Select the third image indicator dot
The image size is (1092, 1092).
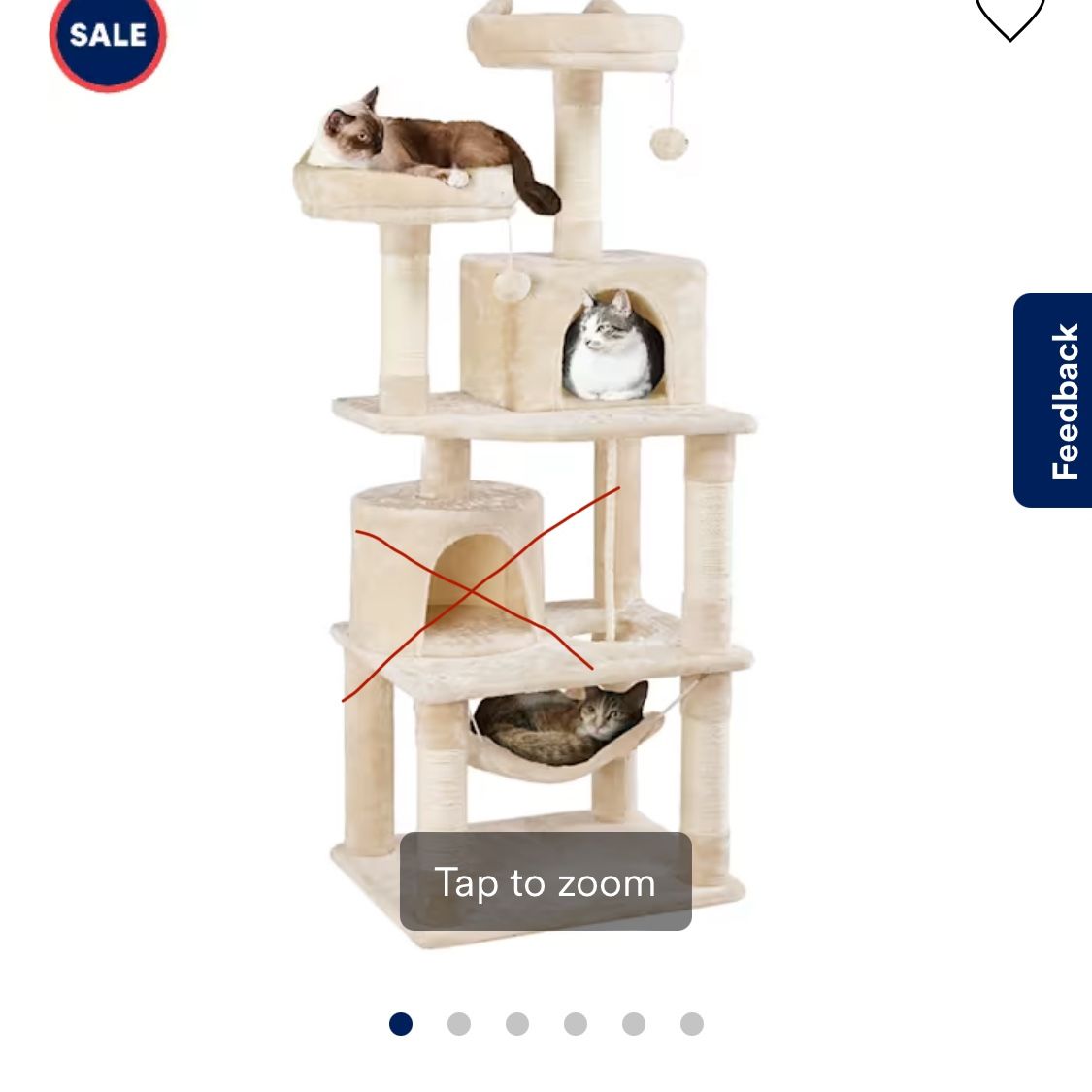click(516, 1024)
